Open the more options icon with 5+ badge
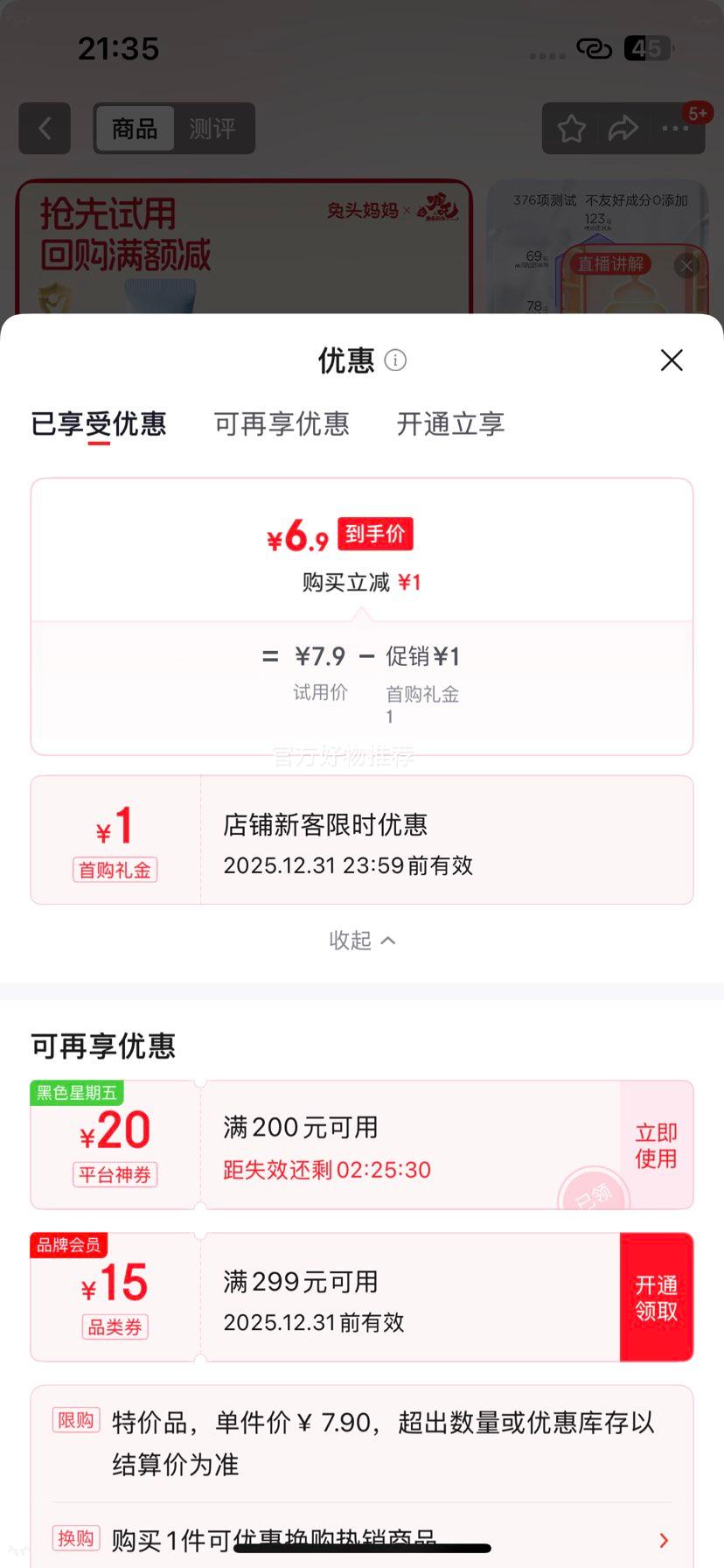The height and width of the screenshot is (1568, 724). (675, 128)
